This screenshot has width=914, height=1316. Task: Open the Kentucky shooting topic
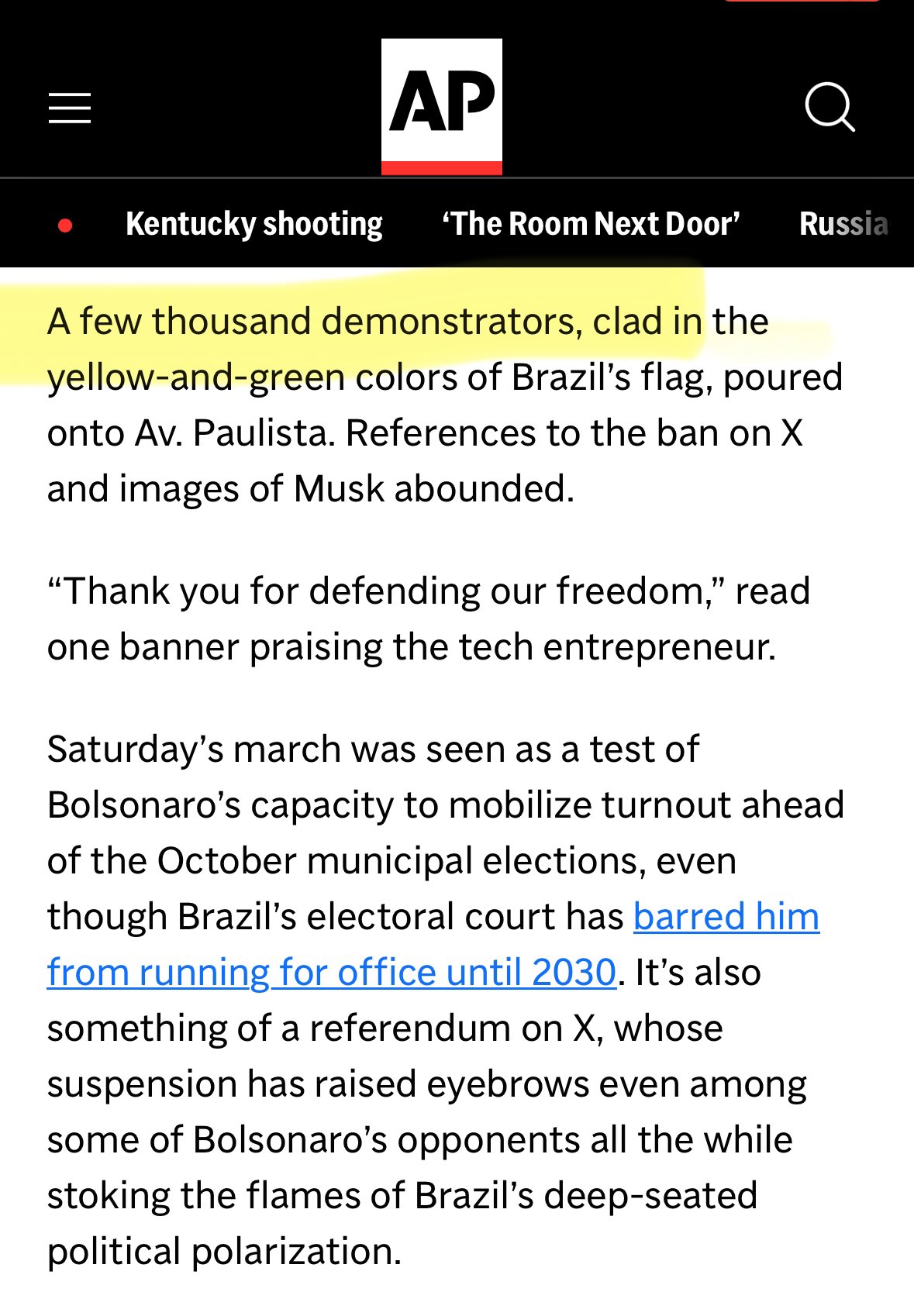254,224
